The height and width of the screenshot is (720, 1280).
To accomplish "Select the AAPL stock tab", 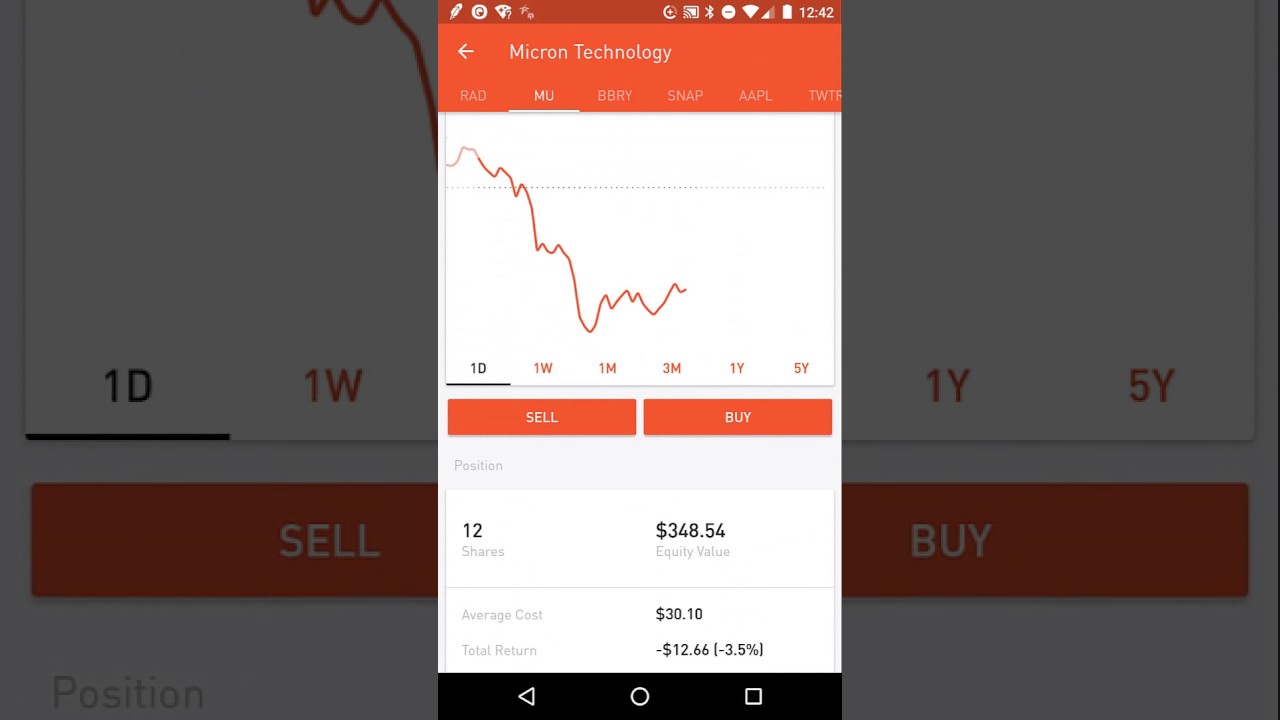I will pos(755,96).
